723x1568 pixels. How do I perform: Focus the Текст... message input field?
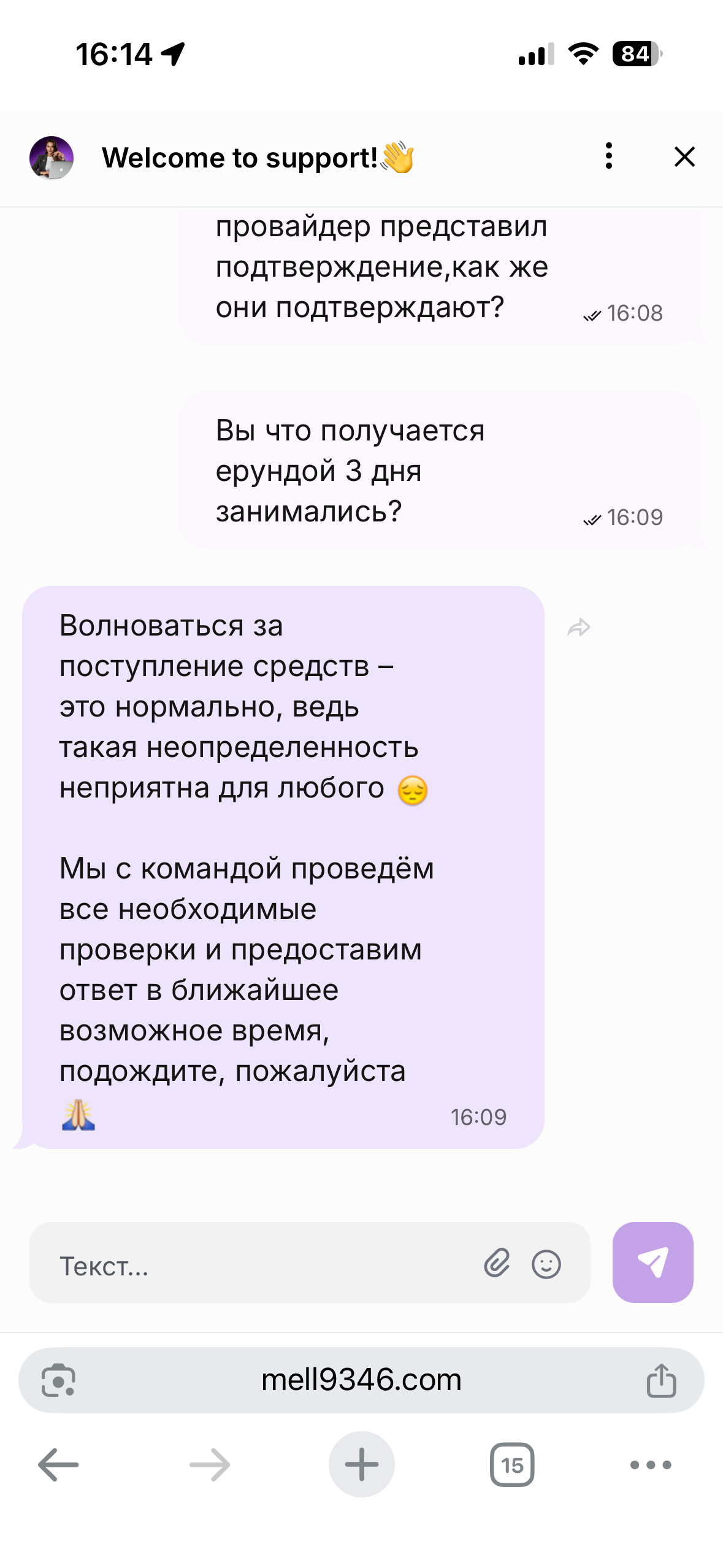pos(258,1266)
